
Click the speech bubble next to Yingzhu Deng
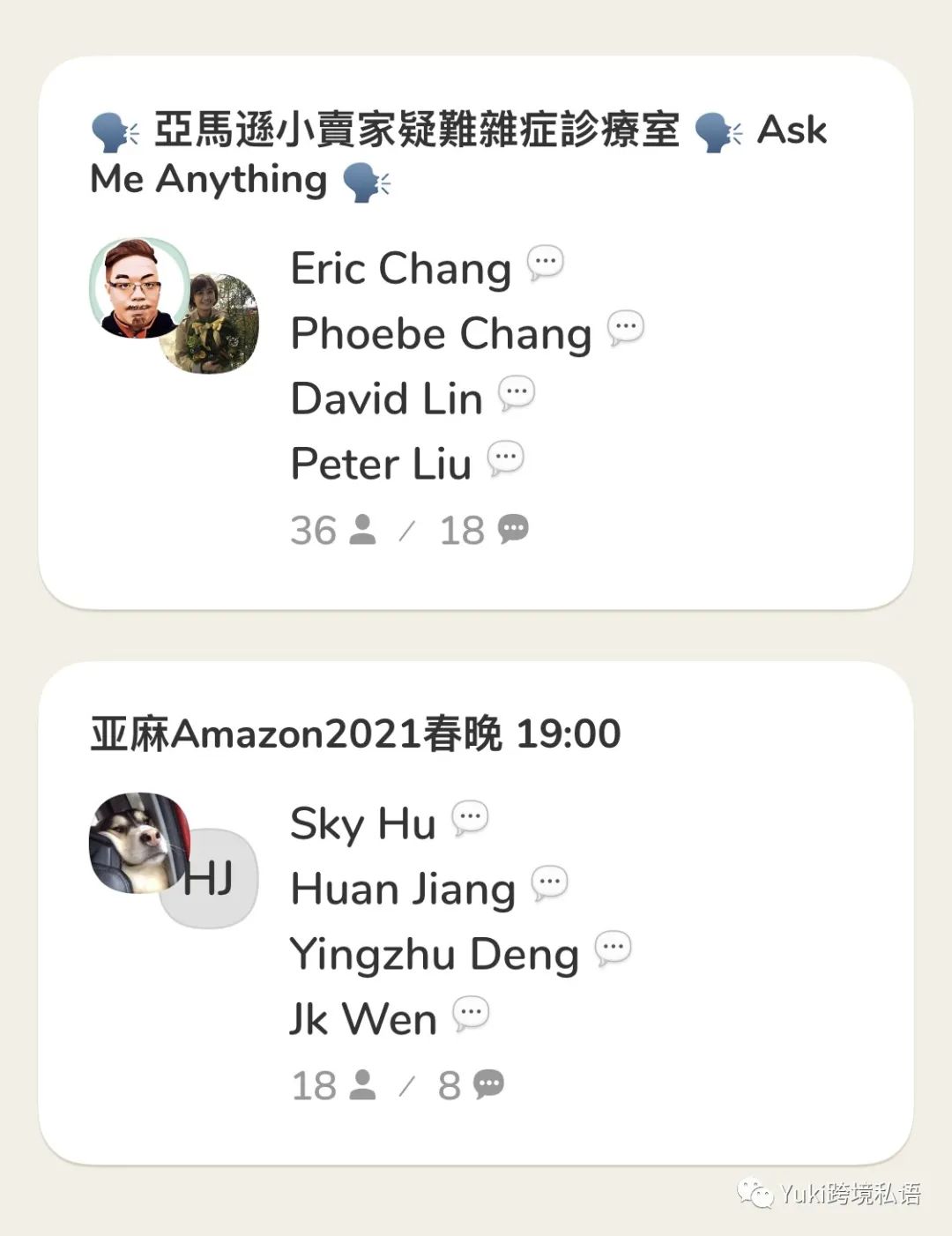click(612, 948)
